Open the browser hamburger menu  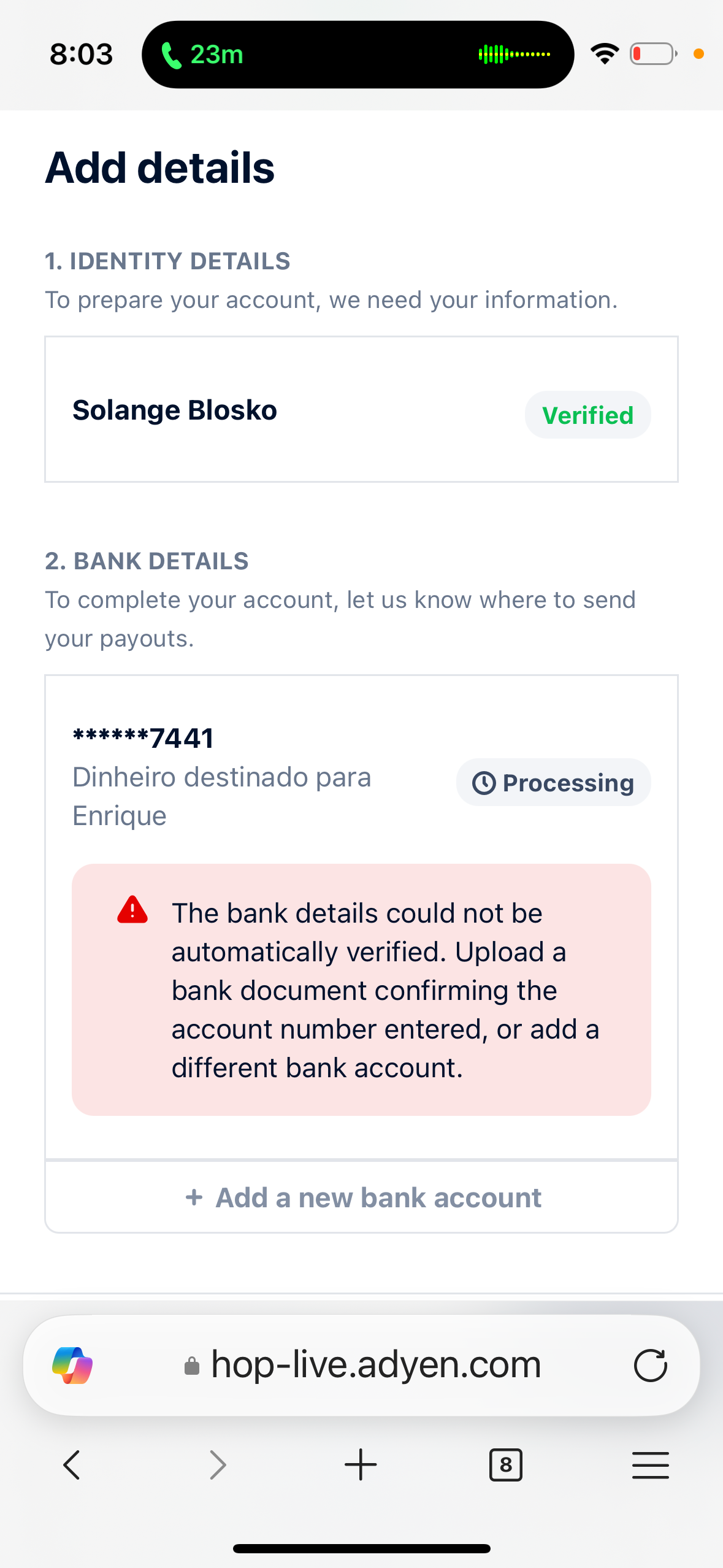(650, 1465)
